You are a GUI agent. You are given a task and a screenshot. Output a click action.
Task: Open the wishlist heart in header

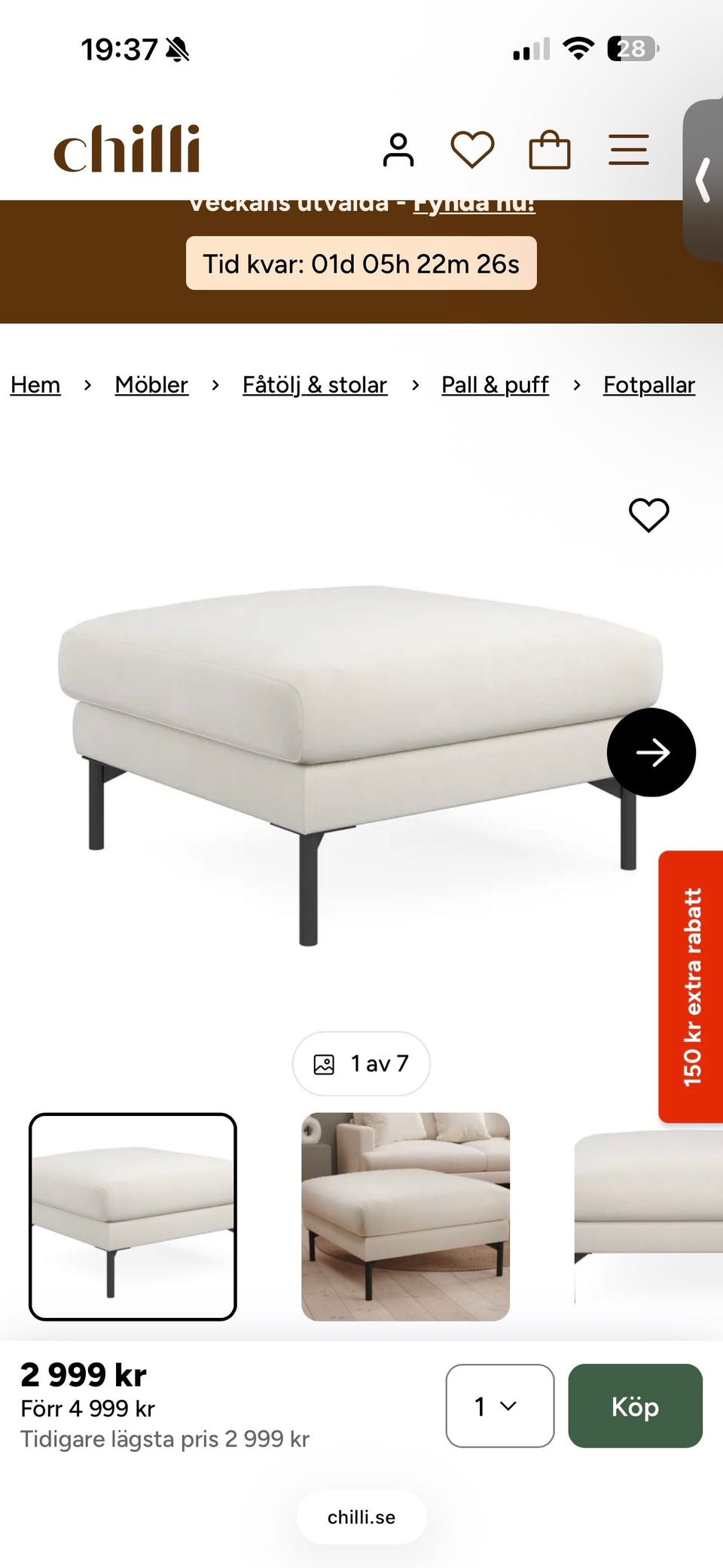click(x=472, y=149)
